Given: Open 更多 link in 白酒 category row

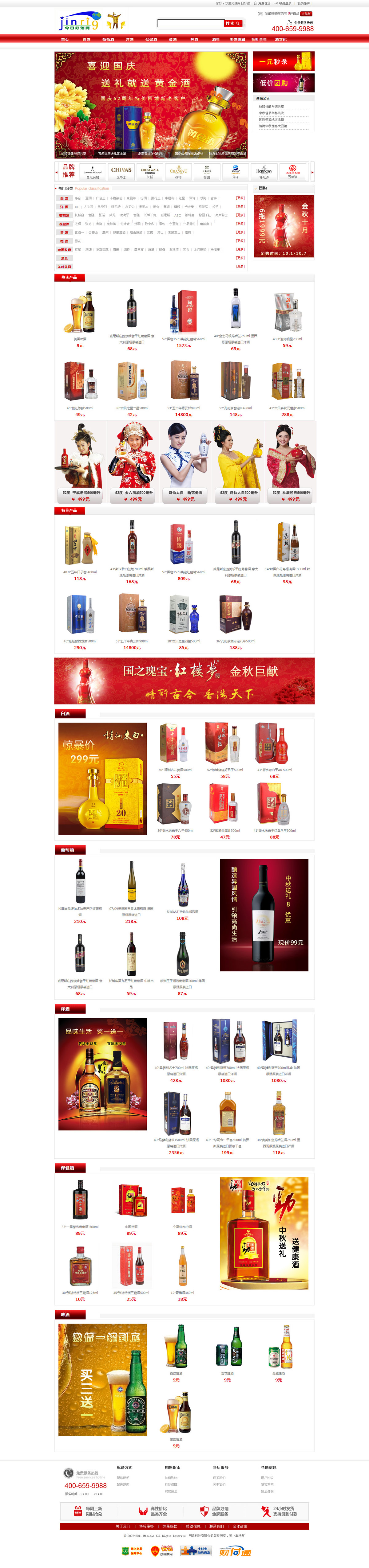Looking at the screenshot, I should click(240, 198).
